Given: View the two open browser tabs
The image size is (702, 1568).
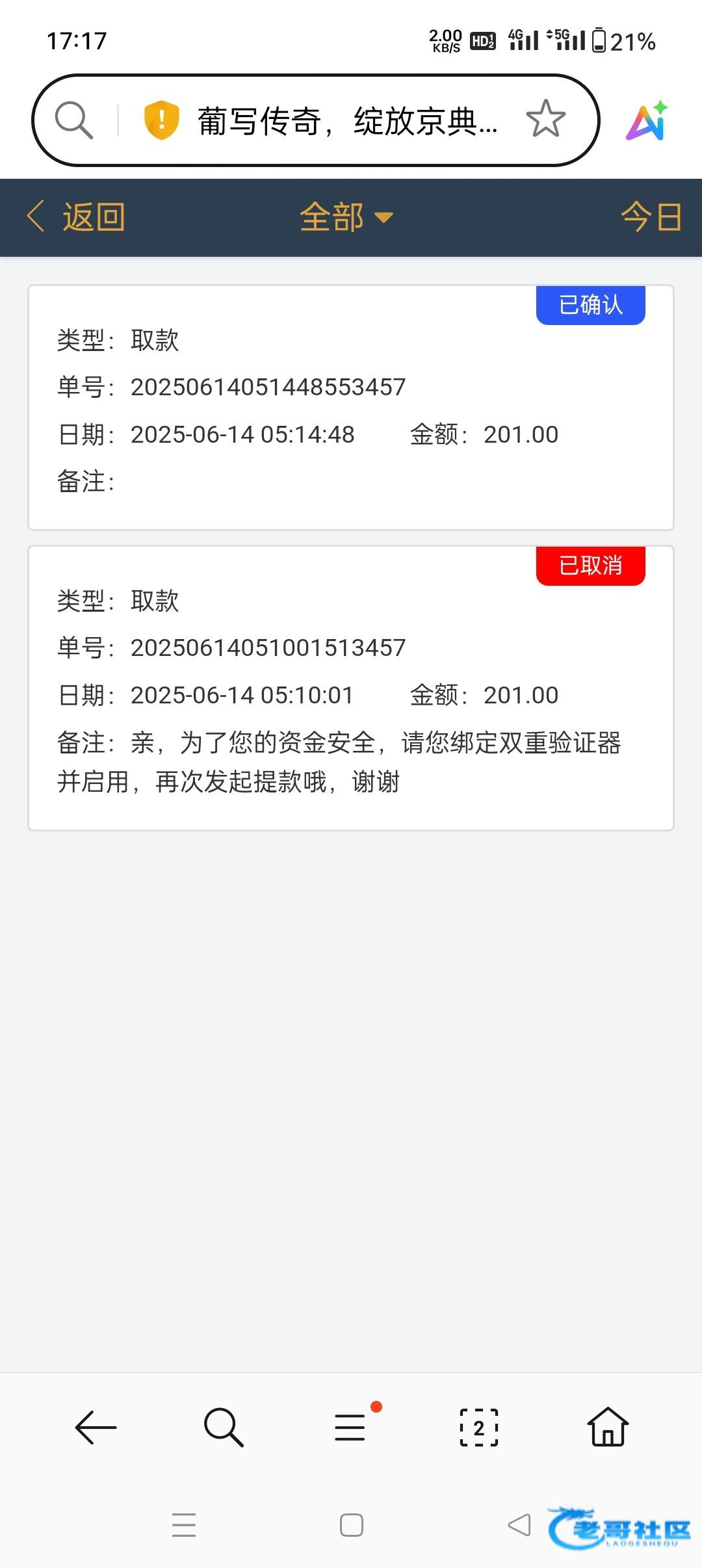Looking at the screenshot, I should pos(479,1428).
